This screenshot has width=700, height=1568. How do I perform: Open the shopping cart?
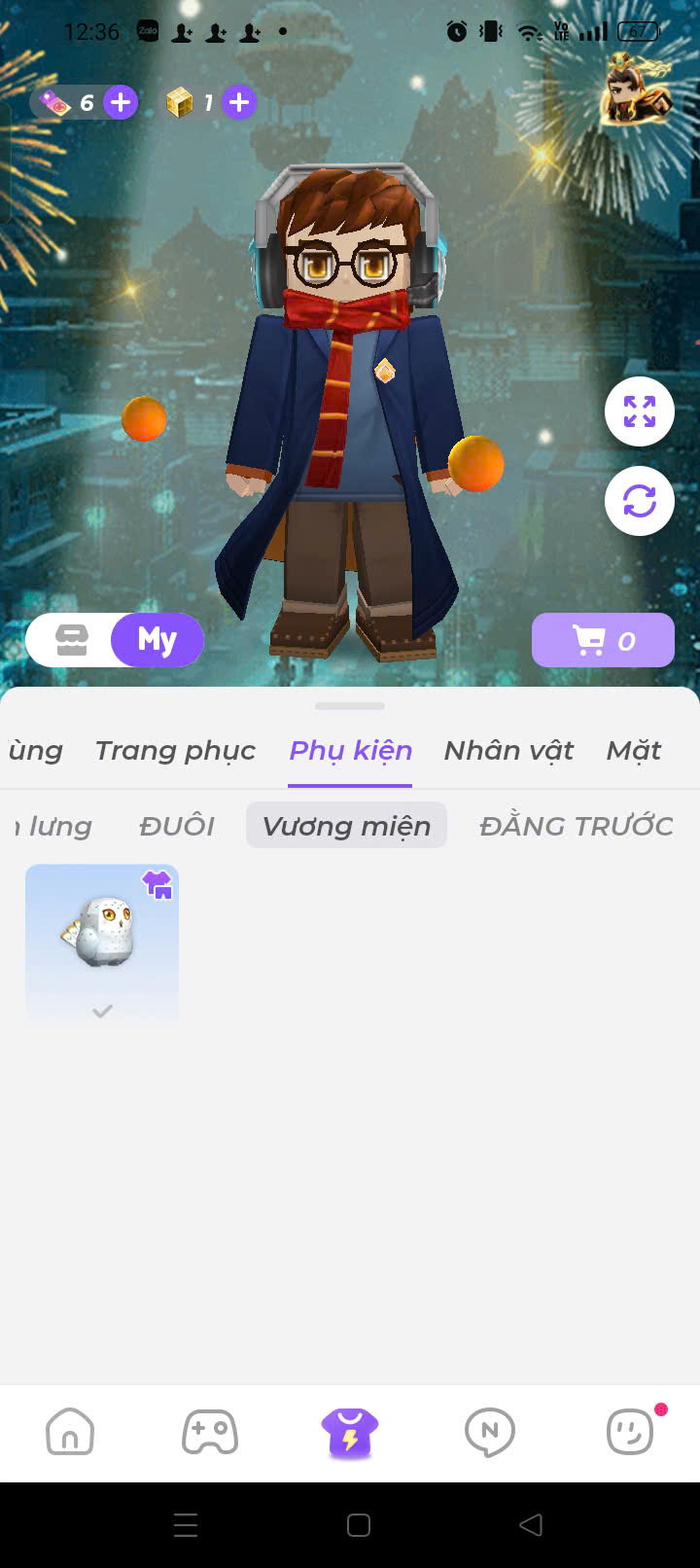tap(603, 640)
